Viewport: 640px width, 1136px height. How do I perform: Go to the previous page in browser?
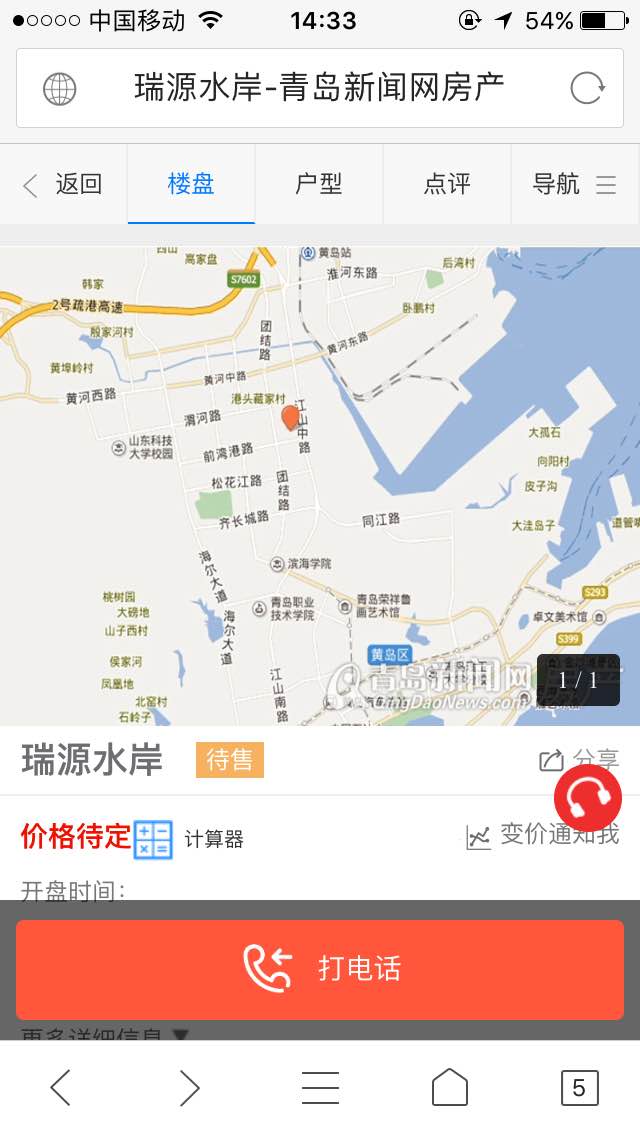[x=61, y=1087]
